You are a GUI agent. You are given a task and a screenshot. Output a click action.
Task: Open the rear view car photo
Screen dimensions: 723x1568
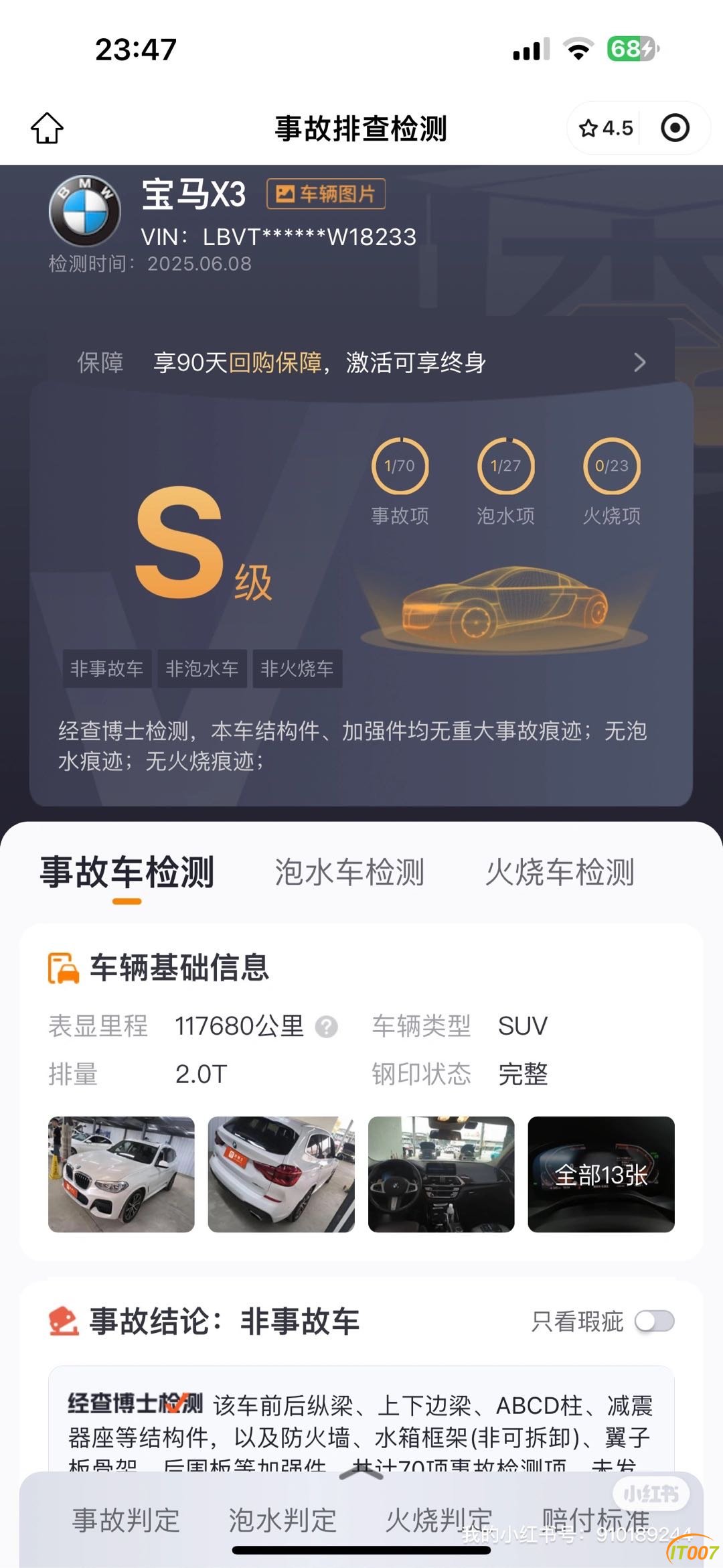coord(281,1174)
